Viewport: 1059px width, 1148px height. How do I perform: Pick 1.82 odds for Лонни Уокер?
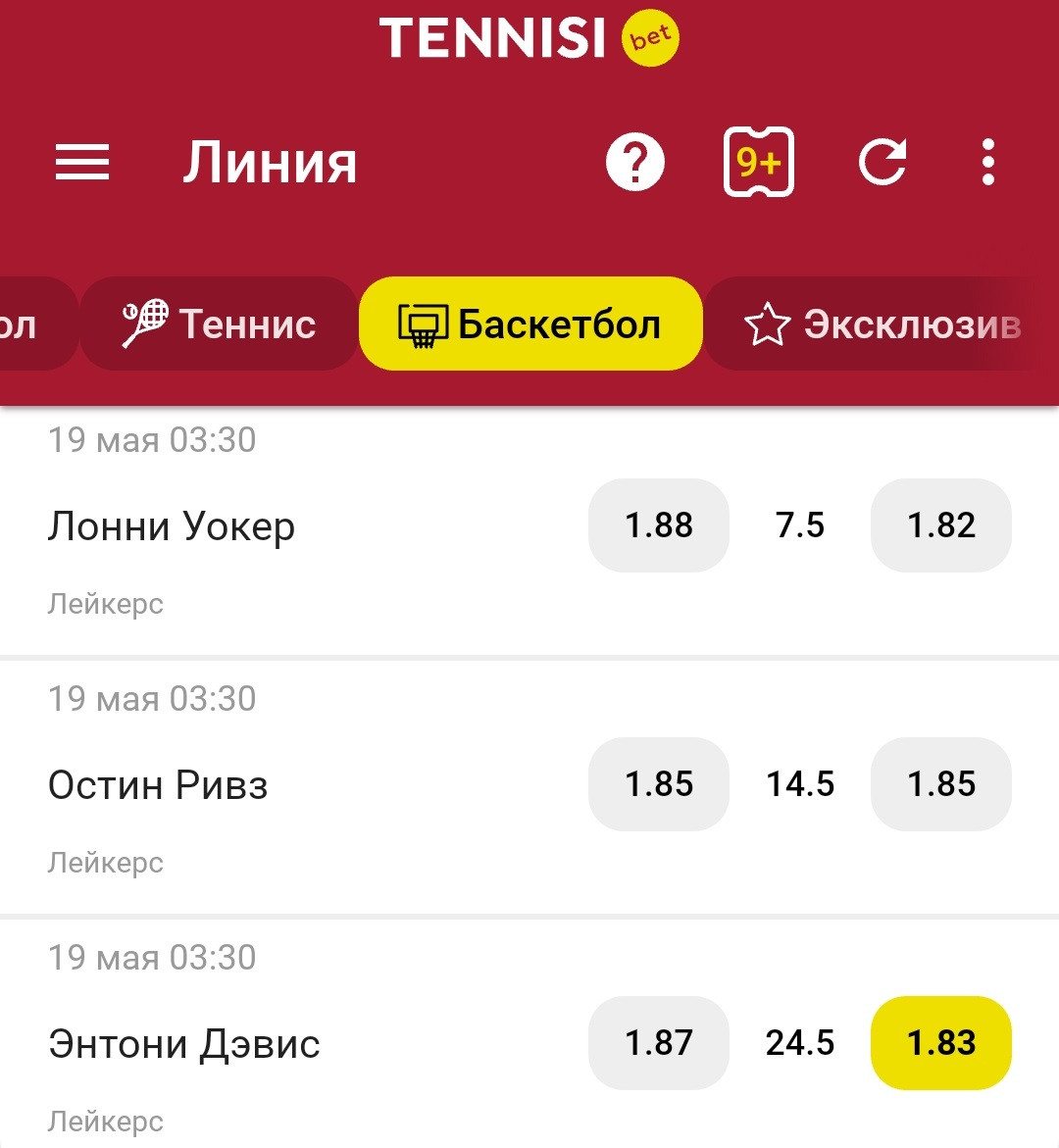tap(941, 525)
